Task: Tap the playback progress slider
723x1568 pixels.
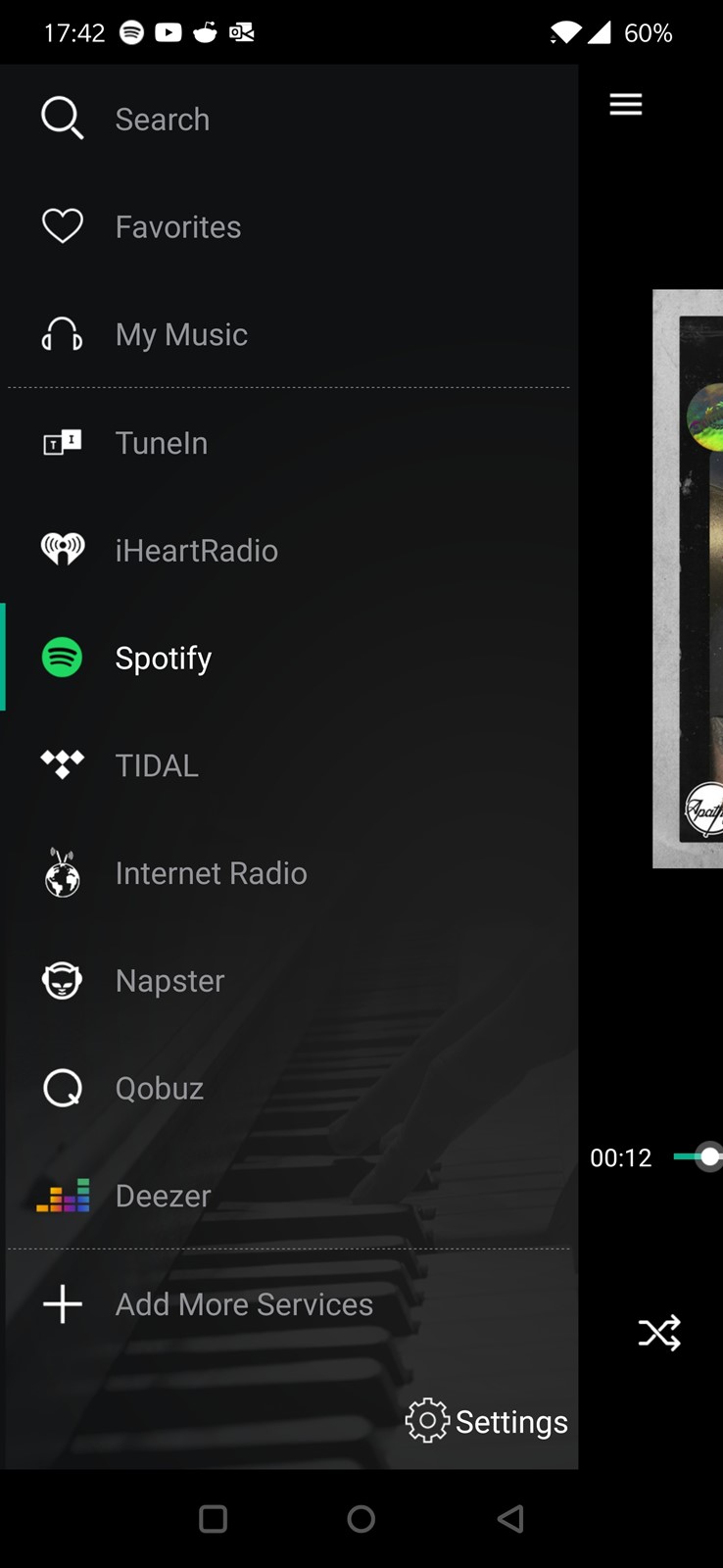Action: click(x=699, y=1157)
